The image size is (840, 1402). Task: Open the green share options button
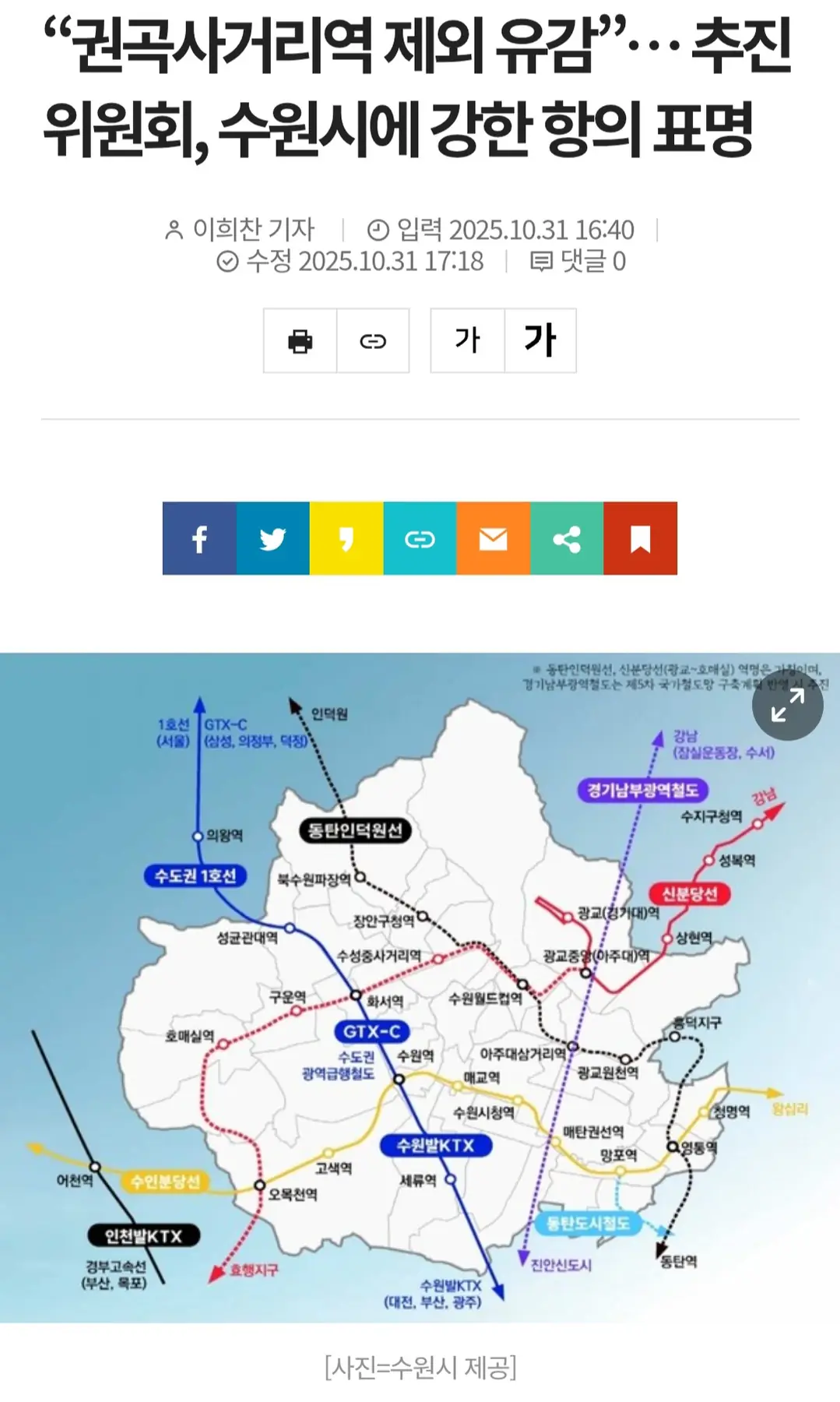point(567,538)
